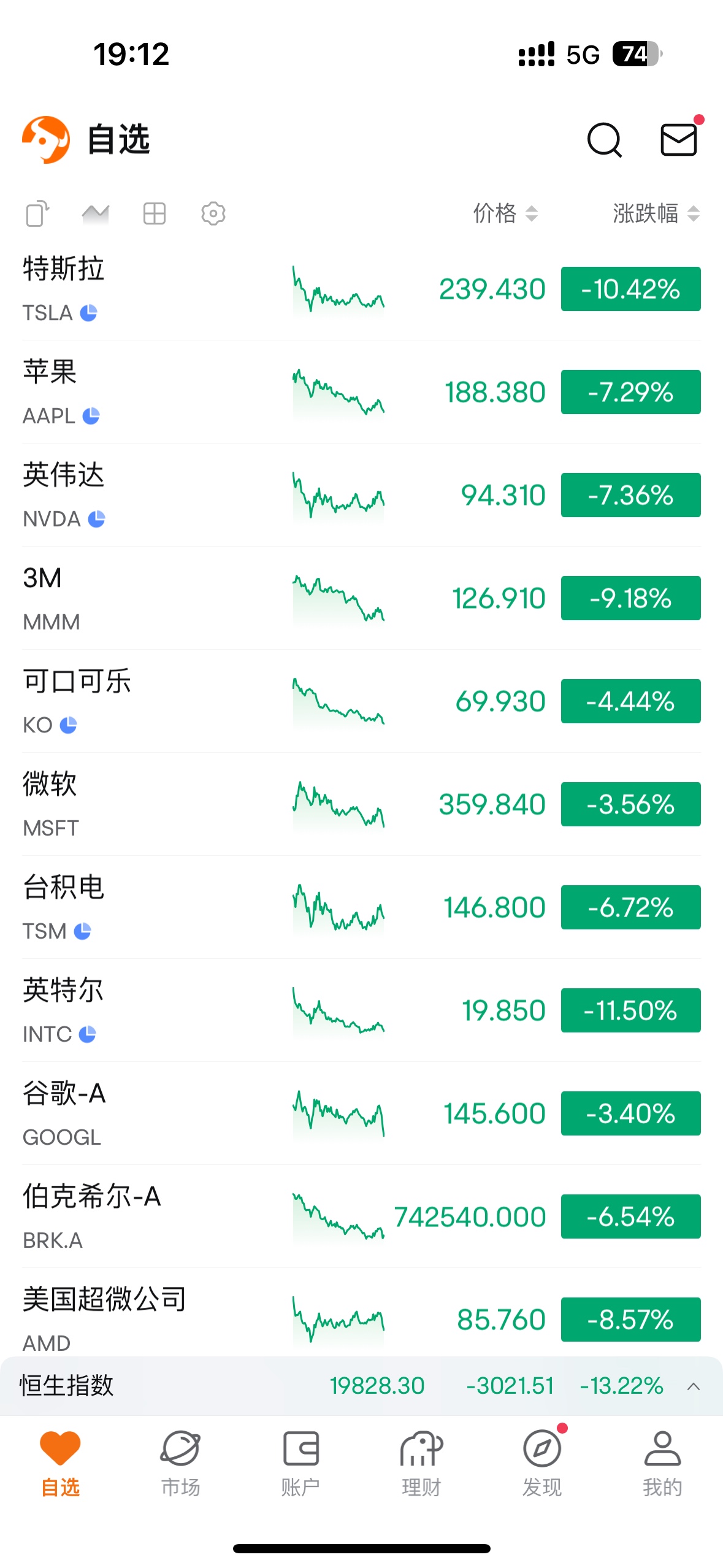Switch to the 市场 tab
The image size is (723, 1568).
pyautogui.click(x=180, y=1464)
